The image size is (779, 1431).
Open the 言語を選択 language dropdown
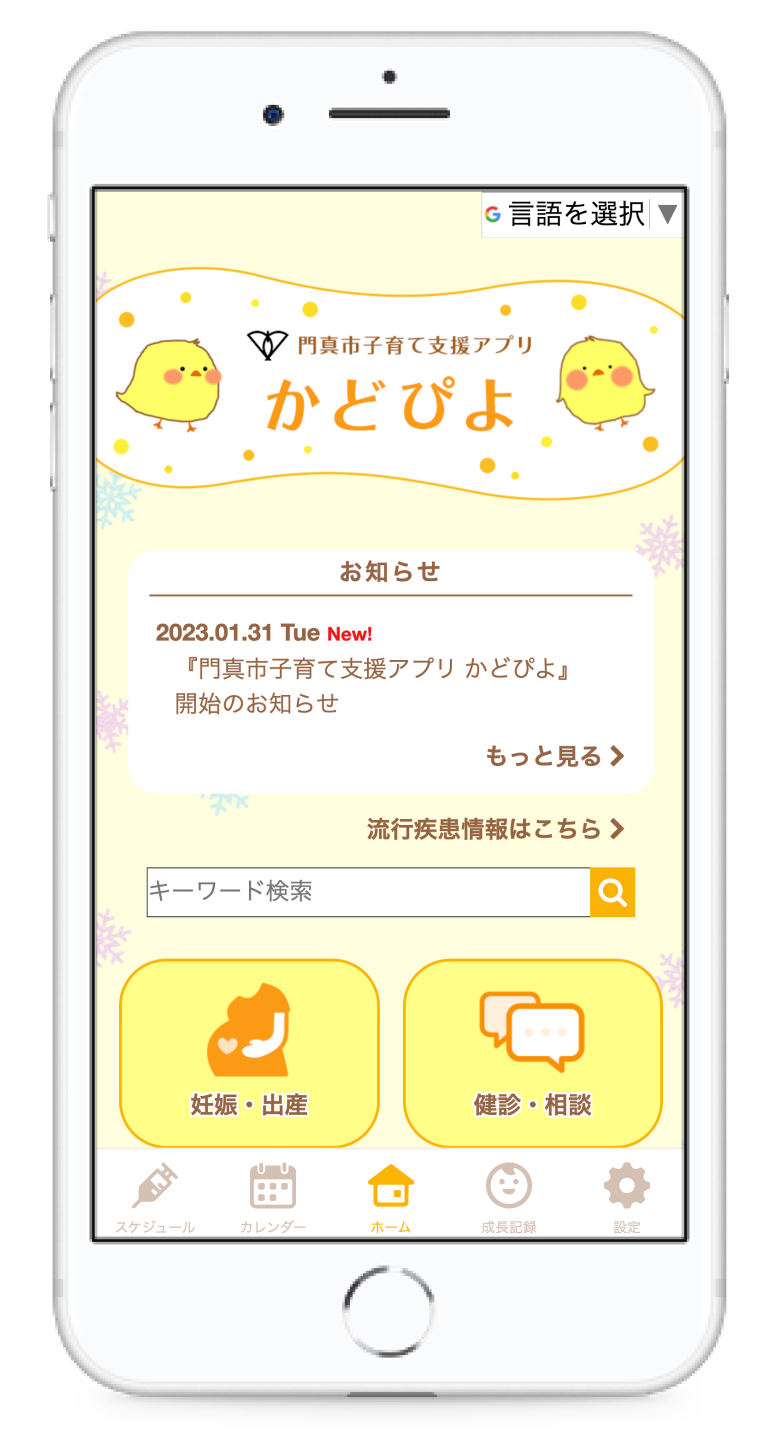tap(582, 214)
